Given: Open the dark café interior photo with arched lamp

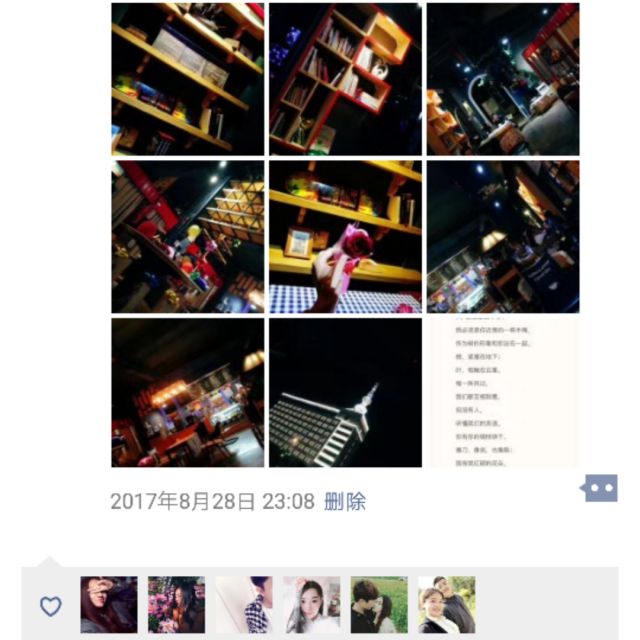Looking at the screenshot, I should tap(503, 79).
